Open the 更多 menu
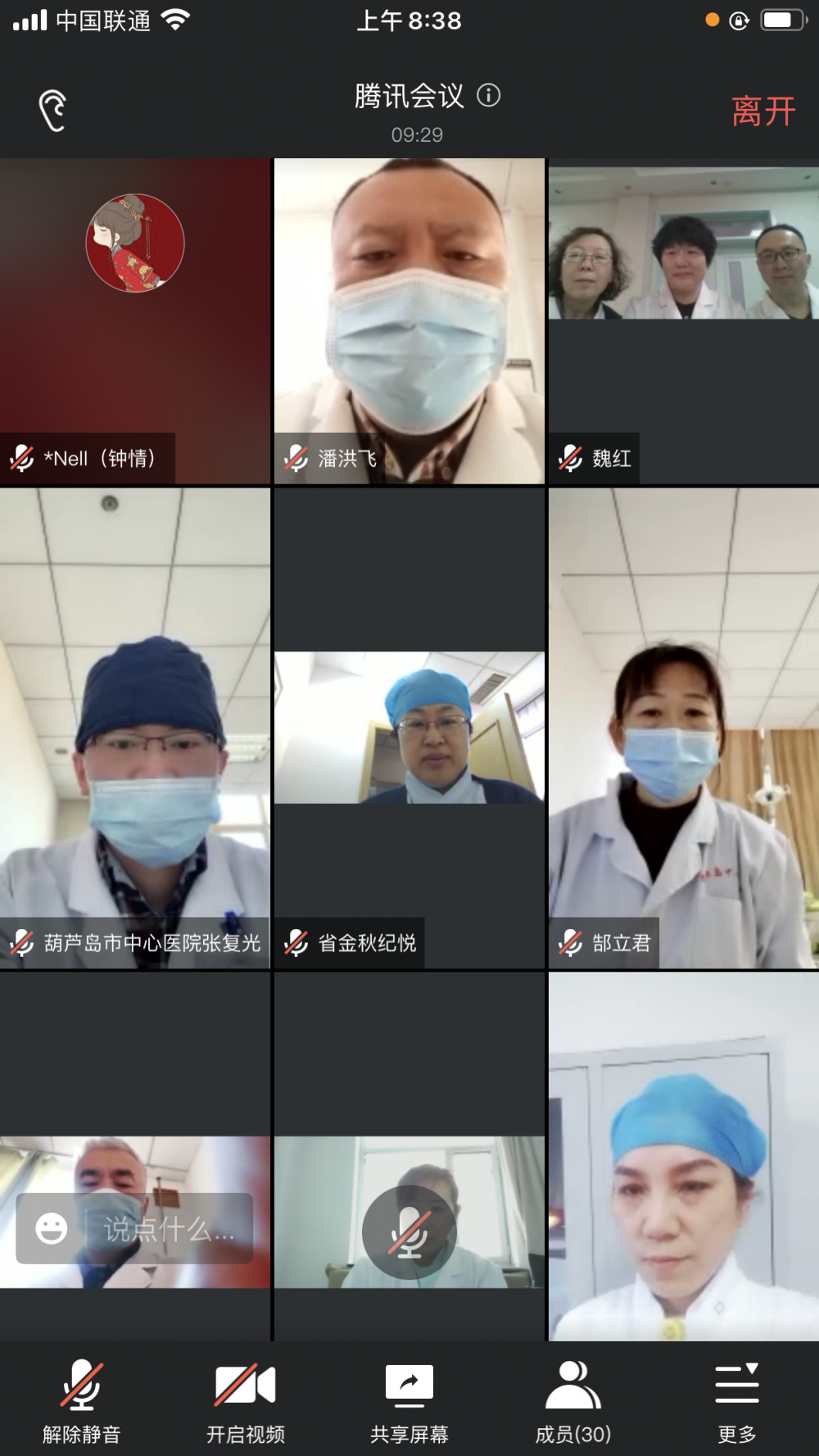 pos(737,1401)
